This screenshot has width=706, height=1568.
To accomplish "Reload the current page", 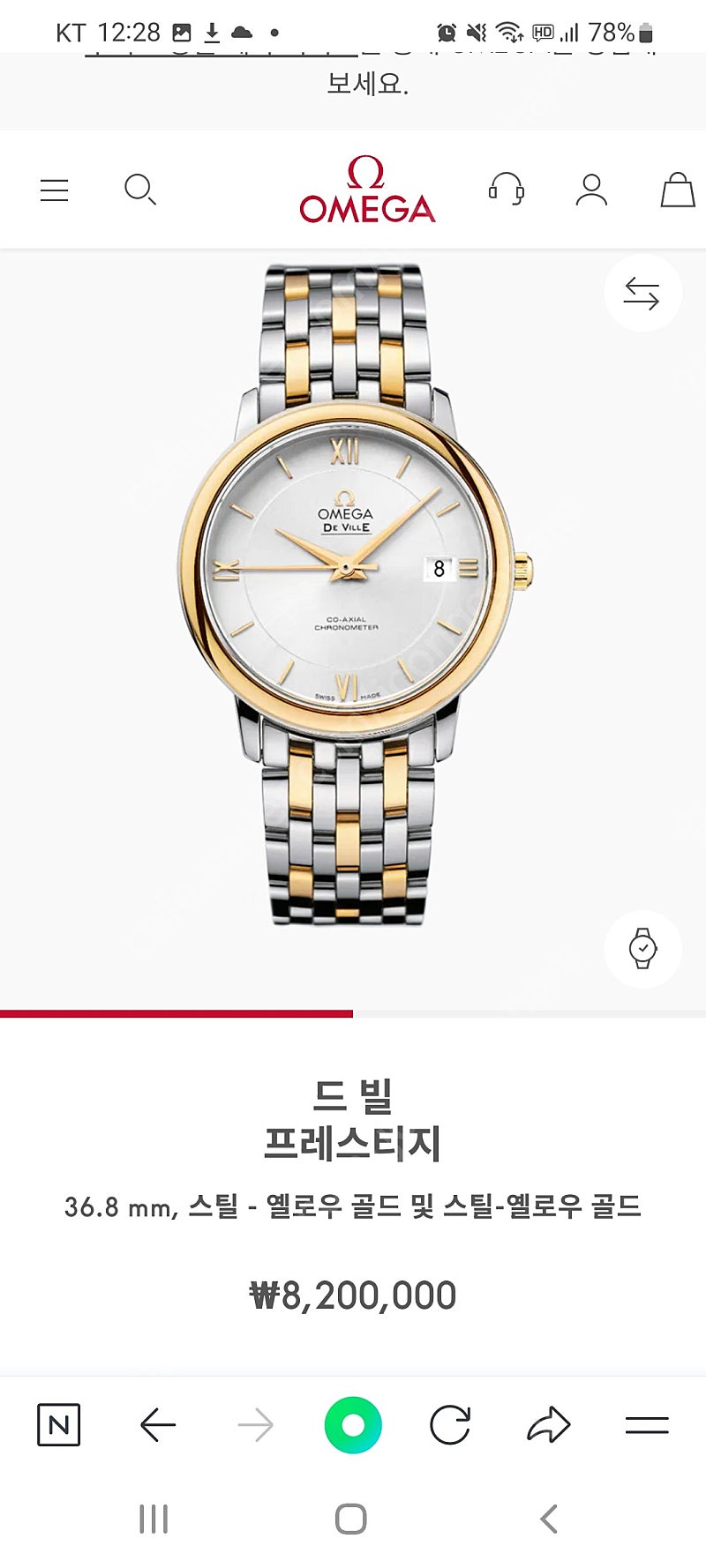I will click(x=450, y=1425).
